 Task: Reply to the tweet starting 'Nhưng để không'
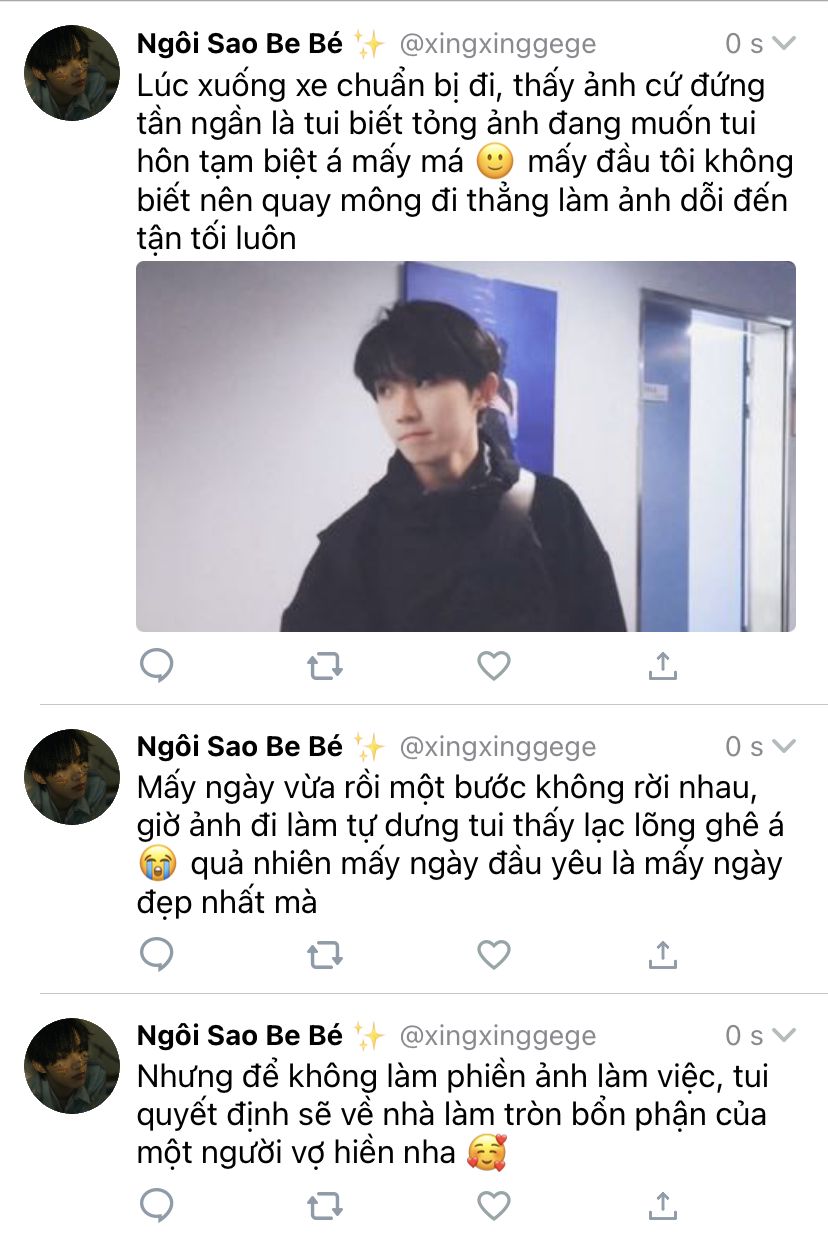157,1205
